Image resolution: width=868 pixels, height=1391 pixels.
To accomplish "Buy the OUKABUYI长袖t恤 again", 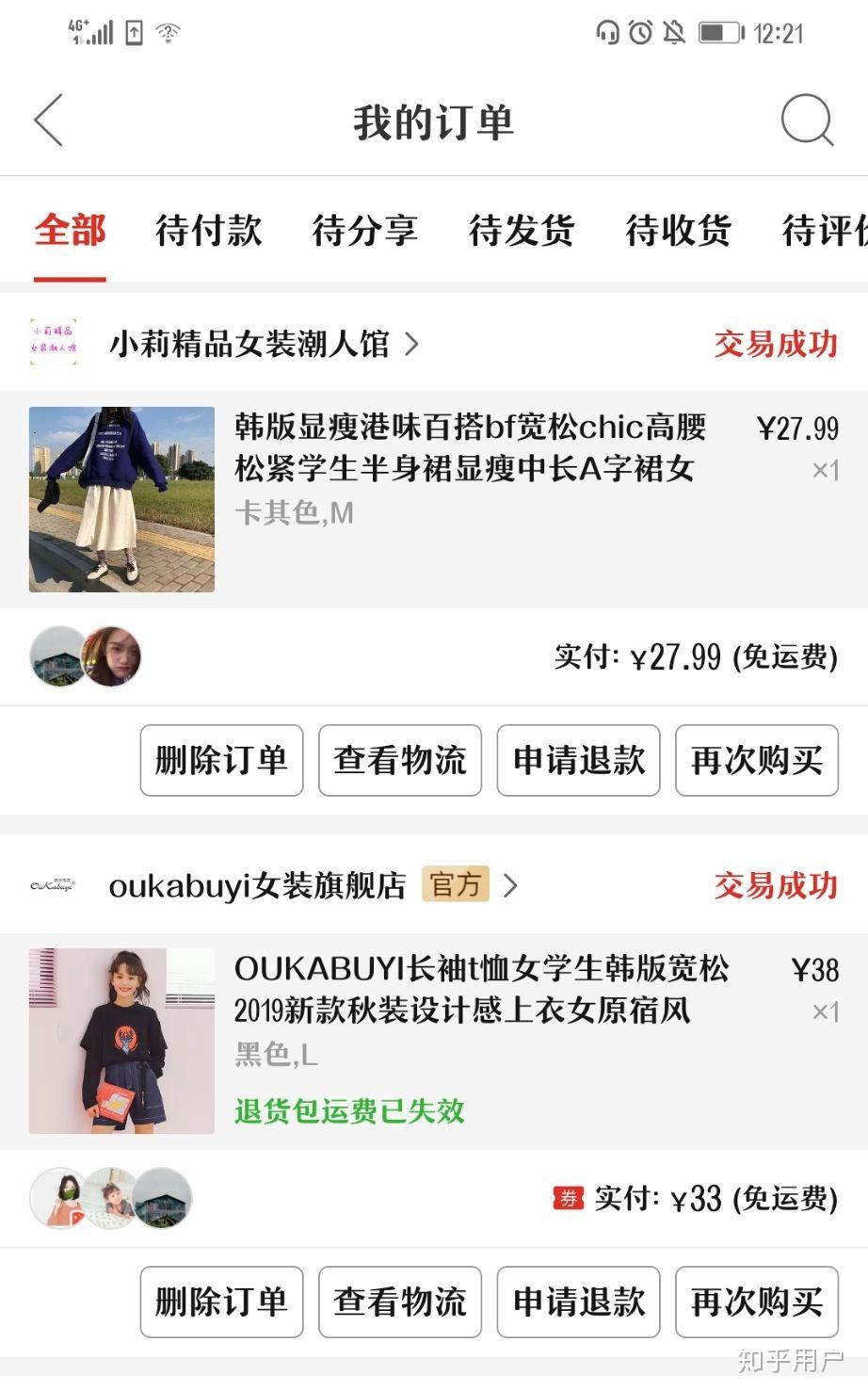I will [x=757, y=1302].
